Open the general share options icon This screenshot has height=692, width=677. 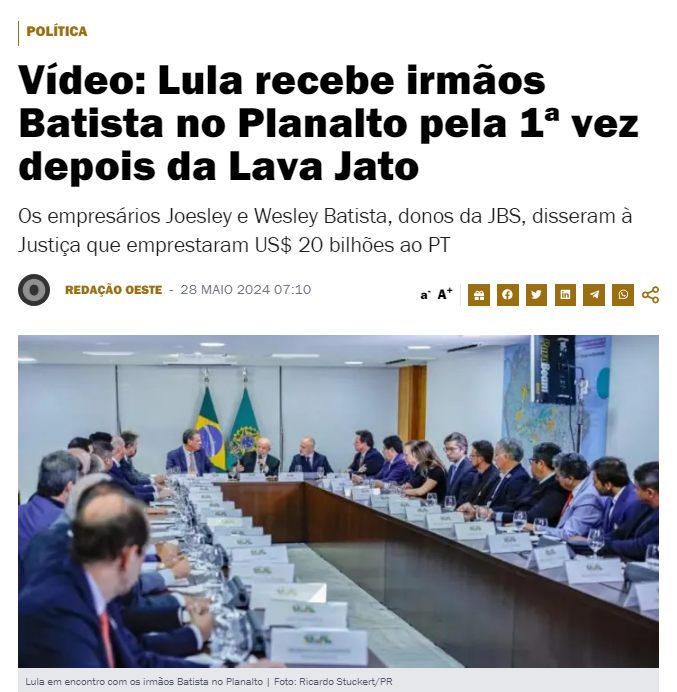pyautogui.click(x=650, y=295)
